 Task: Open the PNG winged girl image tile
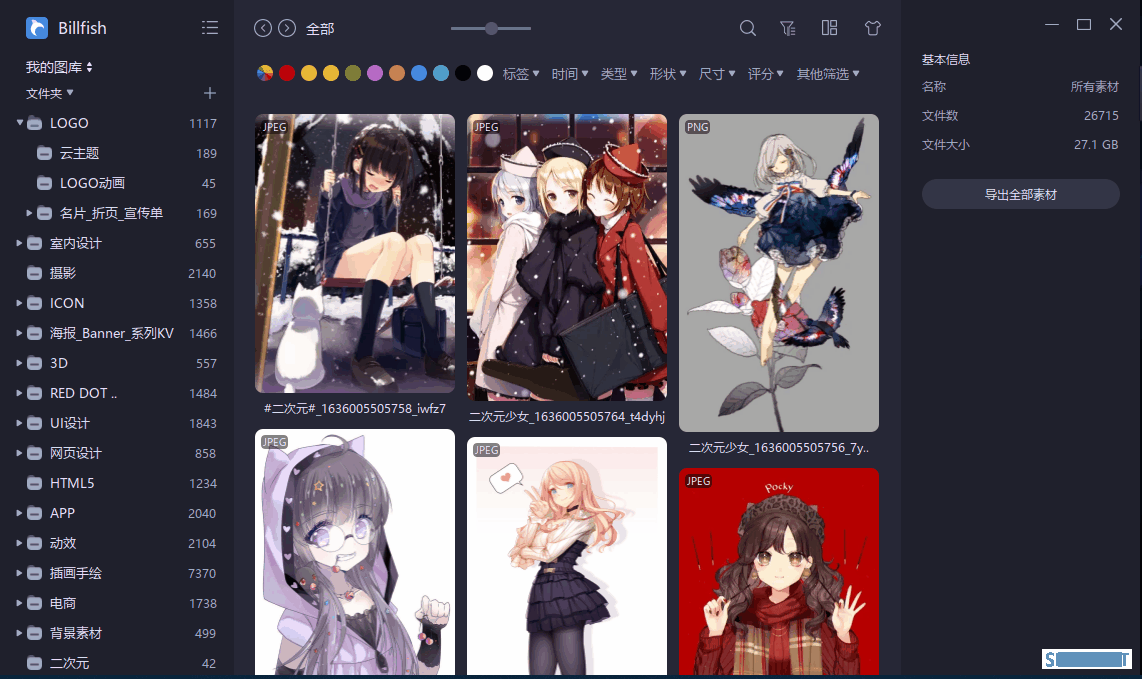779,272
